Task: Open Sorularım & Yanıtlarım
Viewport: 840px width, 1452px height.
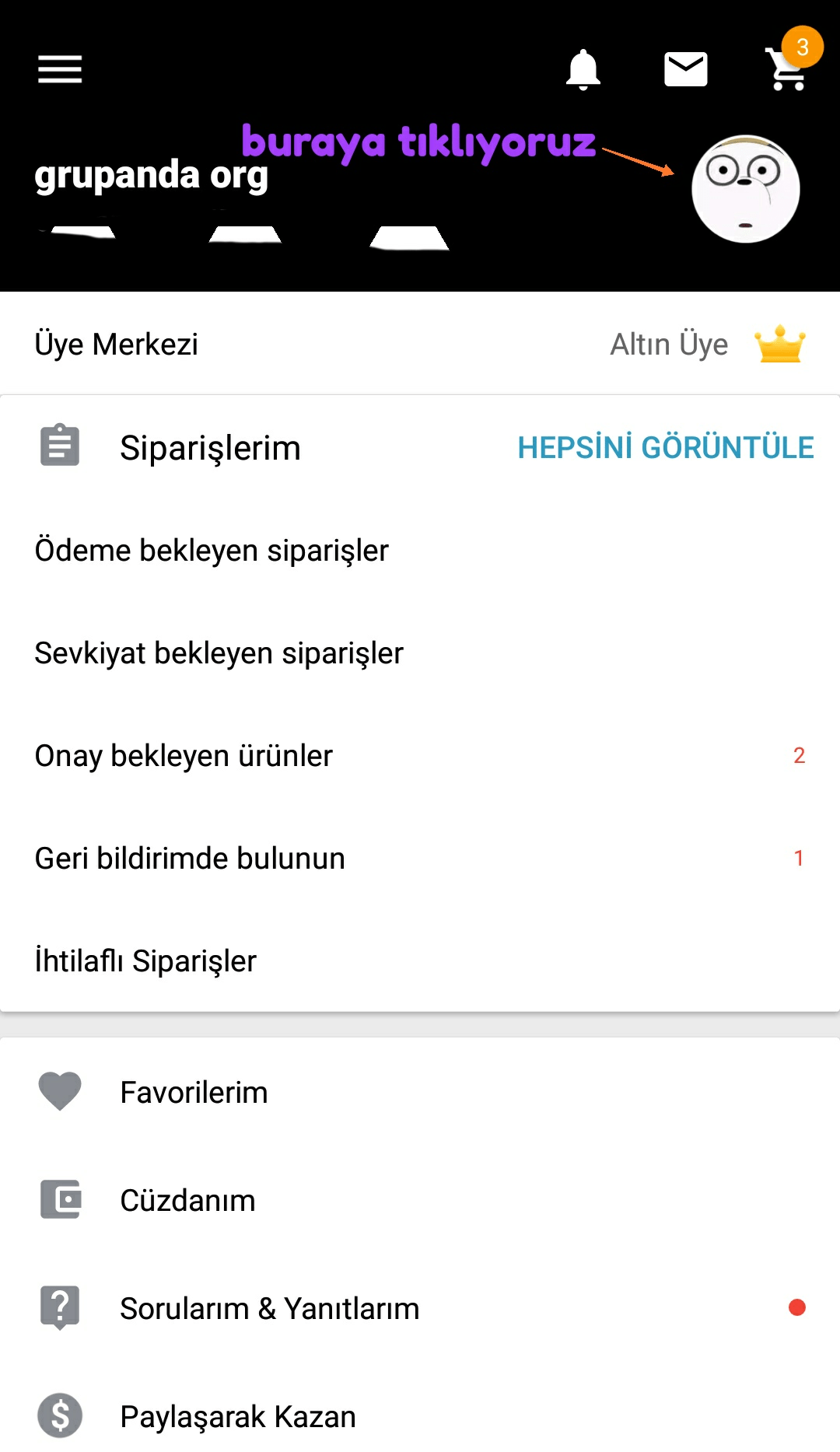Action: (420, 1308)
